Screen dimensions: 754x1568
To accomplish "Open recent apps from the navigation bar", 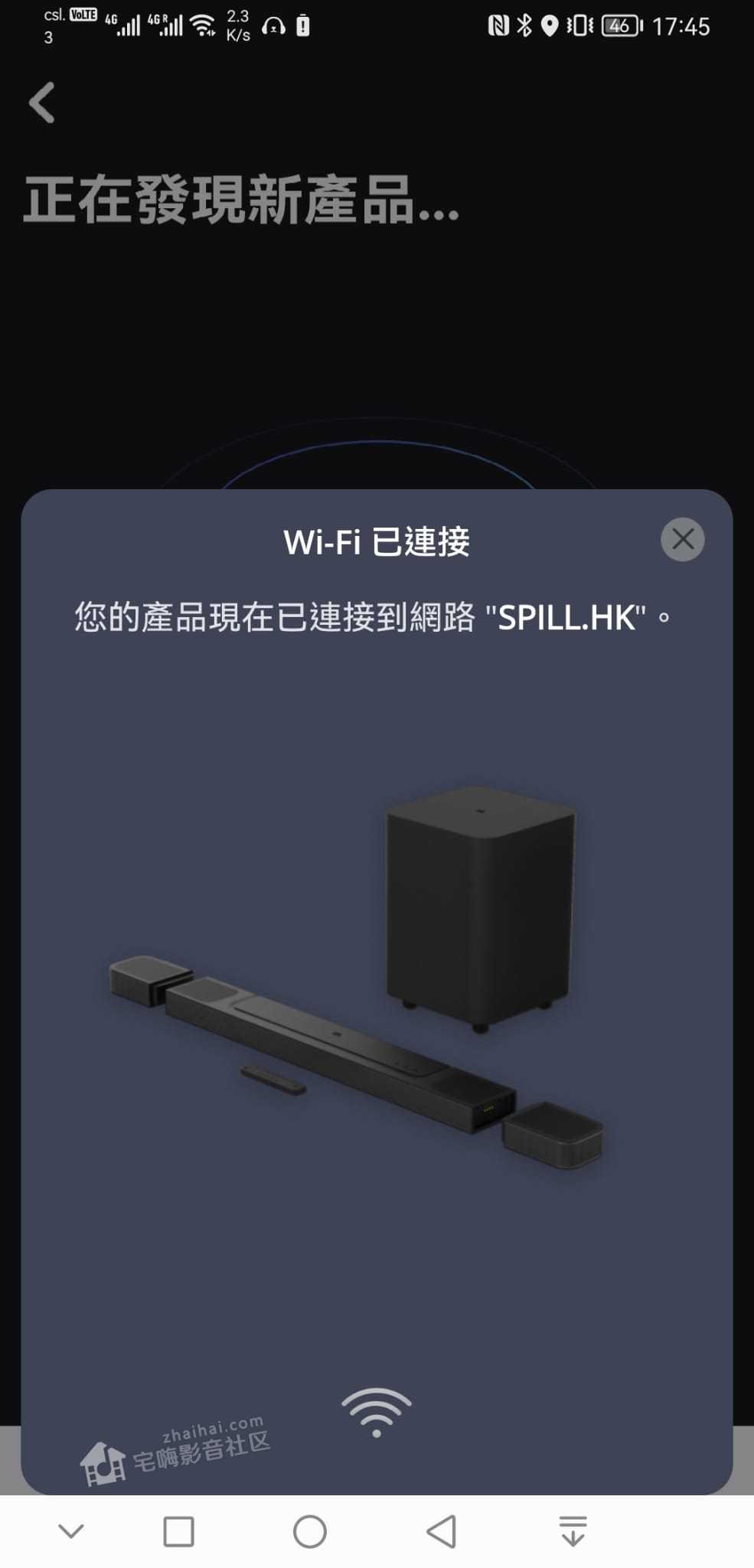I will pos(178,1531).
